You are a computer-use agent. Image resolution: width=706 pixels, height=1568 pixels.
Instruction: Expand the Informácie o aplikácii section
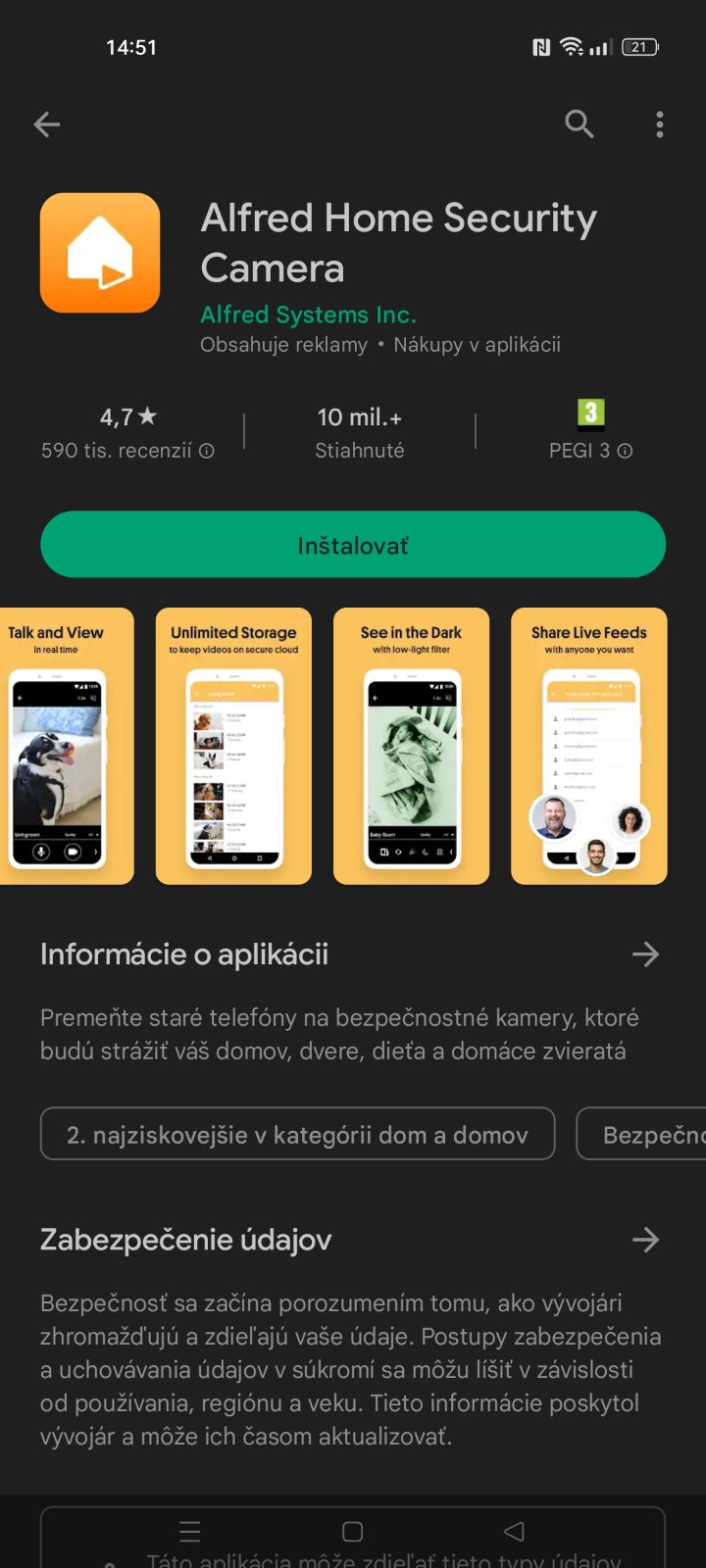(x=645, y=955)
